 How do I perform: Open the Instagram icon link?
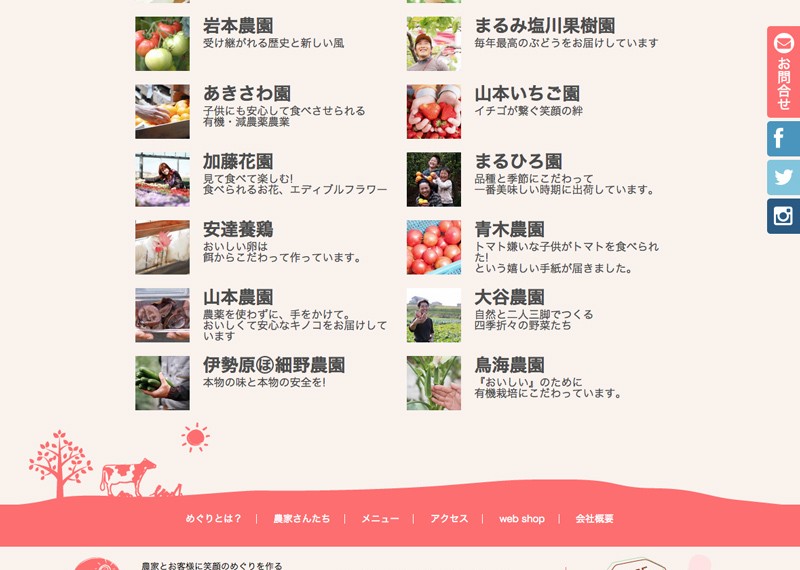click(783, 216)
